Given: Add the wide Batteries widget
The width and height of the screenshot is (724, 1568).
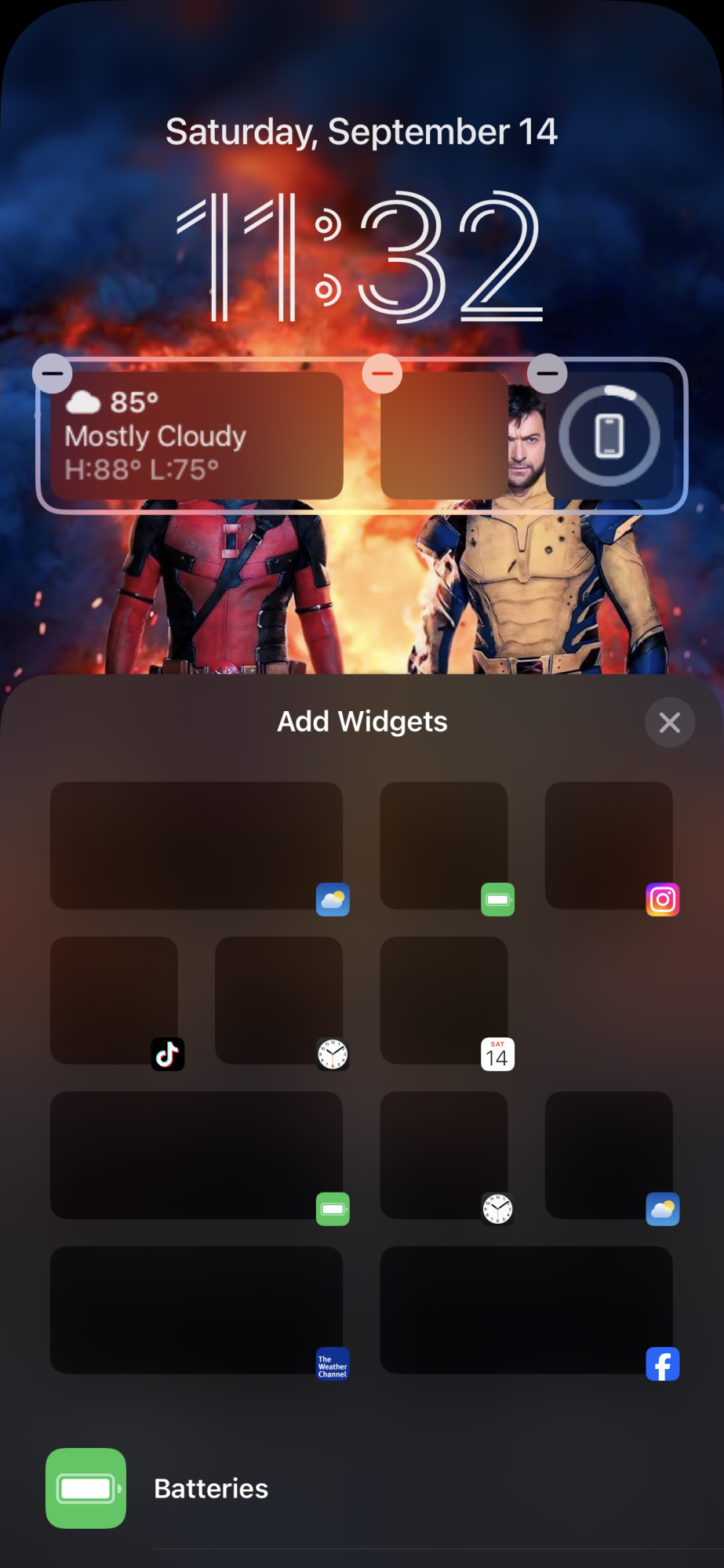Looking at the screenshot, I should (196, 1155).
